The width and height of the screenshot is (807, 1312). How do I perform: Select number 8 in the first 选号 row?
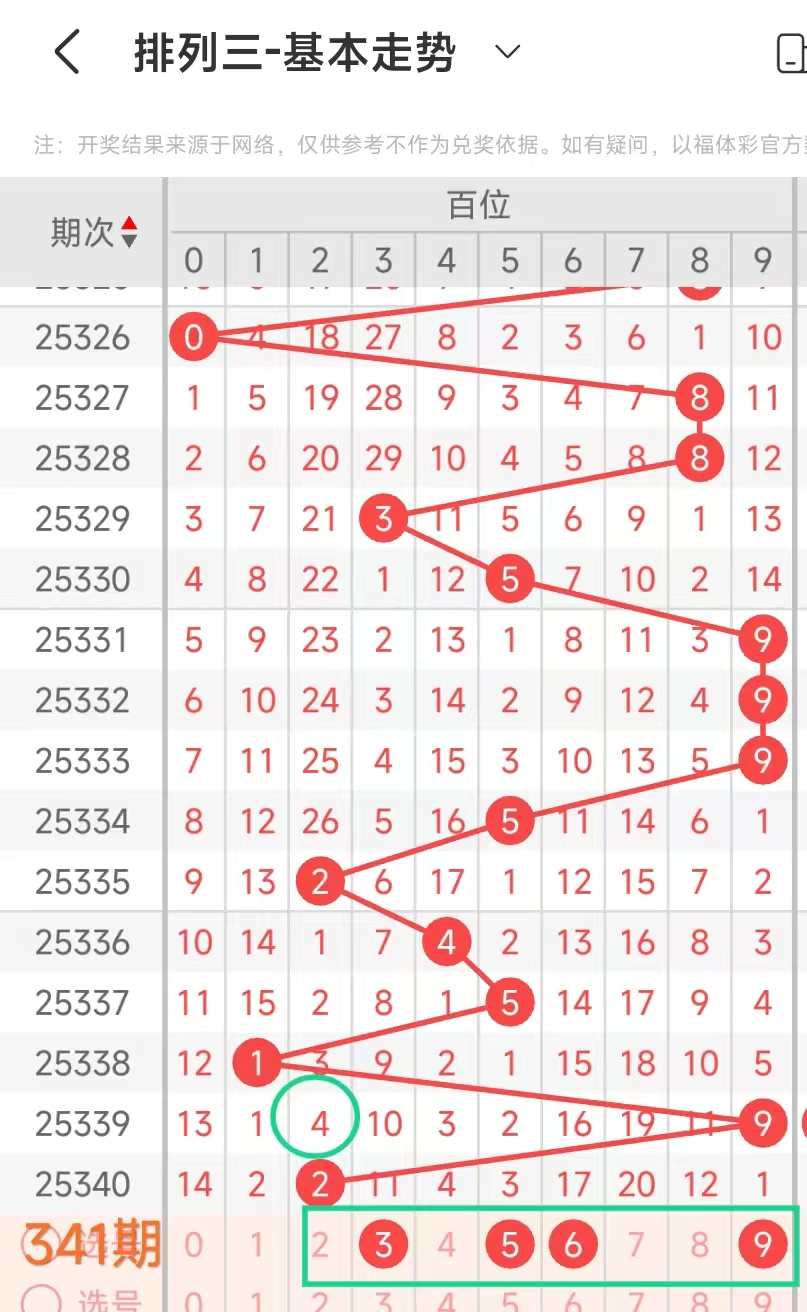coord(699,1245)
